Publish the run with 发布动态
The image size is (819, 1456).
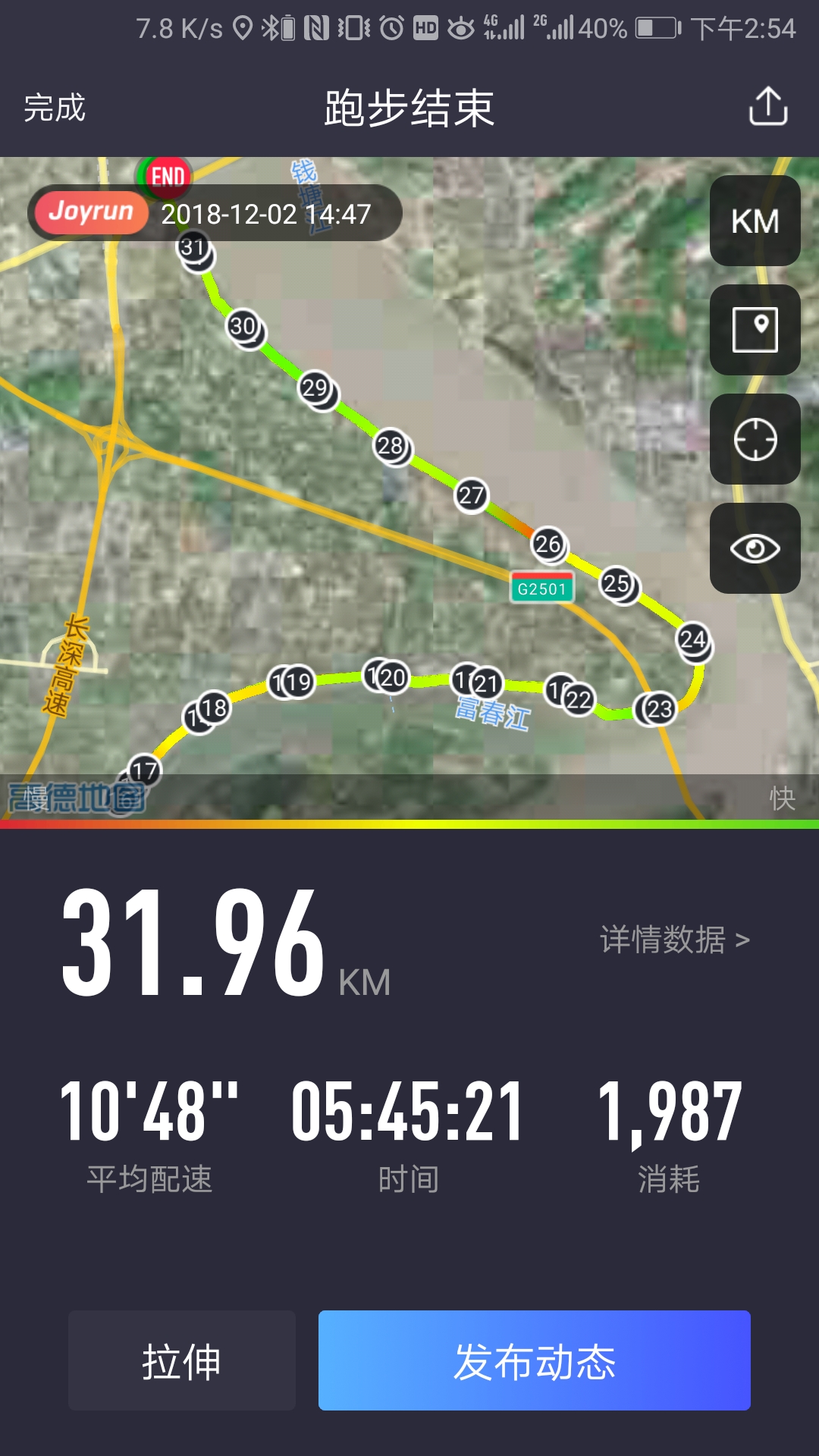click(534, 1360)
